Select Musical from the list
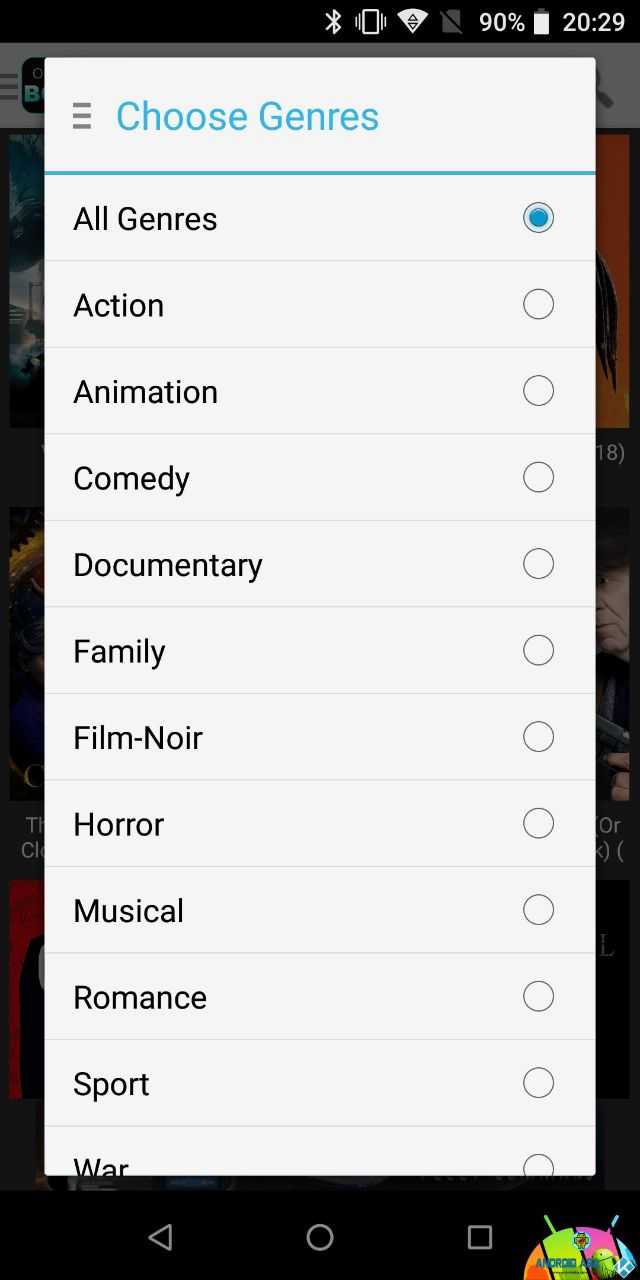Image resolution: width=640 pixels, height=1280 pixels. 320,910
